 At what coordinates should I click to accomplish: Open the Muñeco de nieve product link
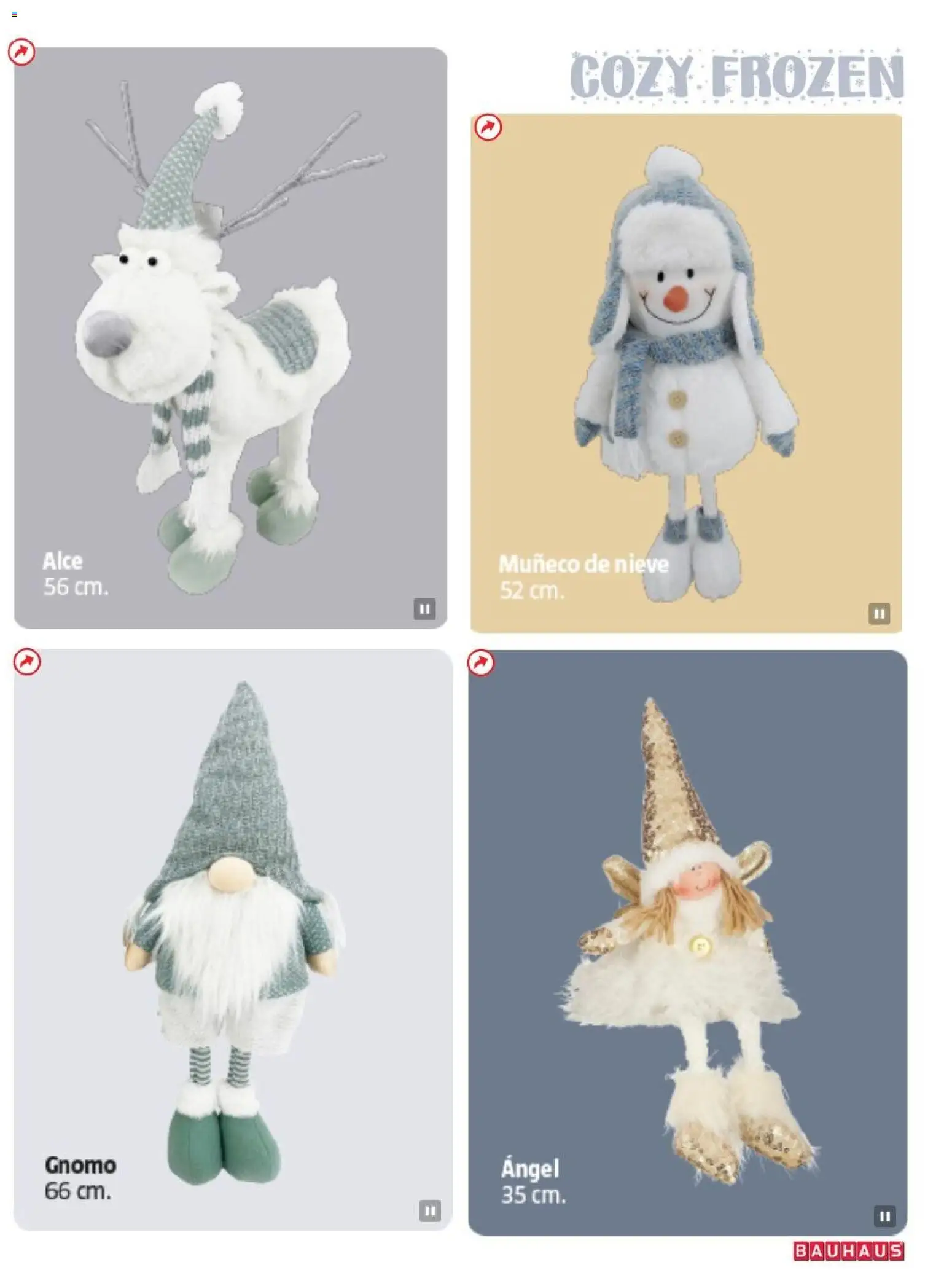(488, 127)
